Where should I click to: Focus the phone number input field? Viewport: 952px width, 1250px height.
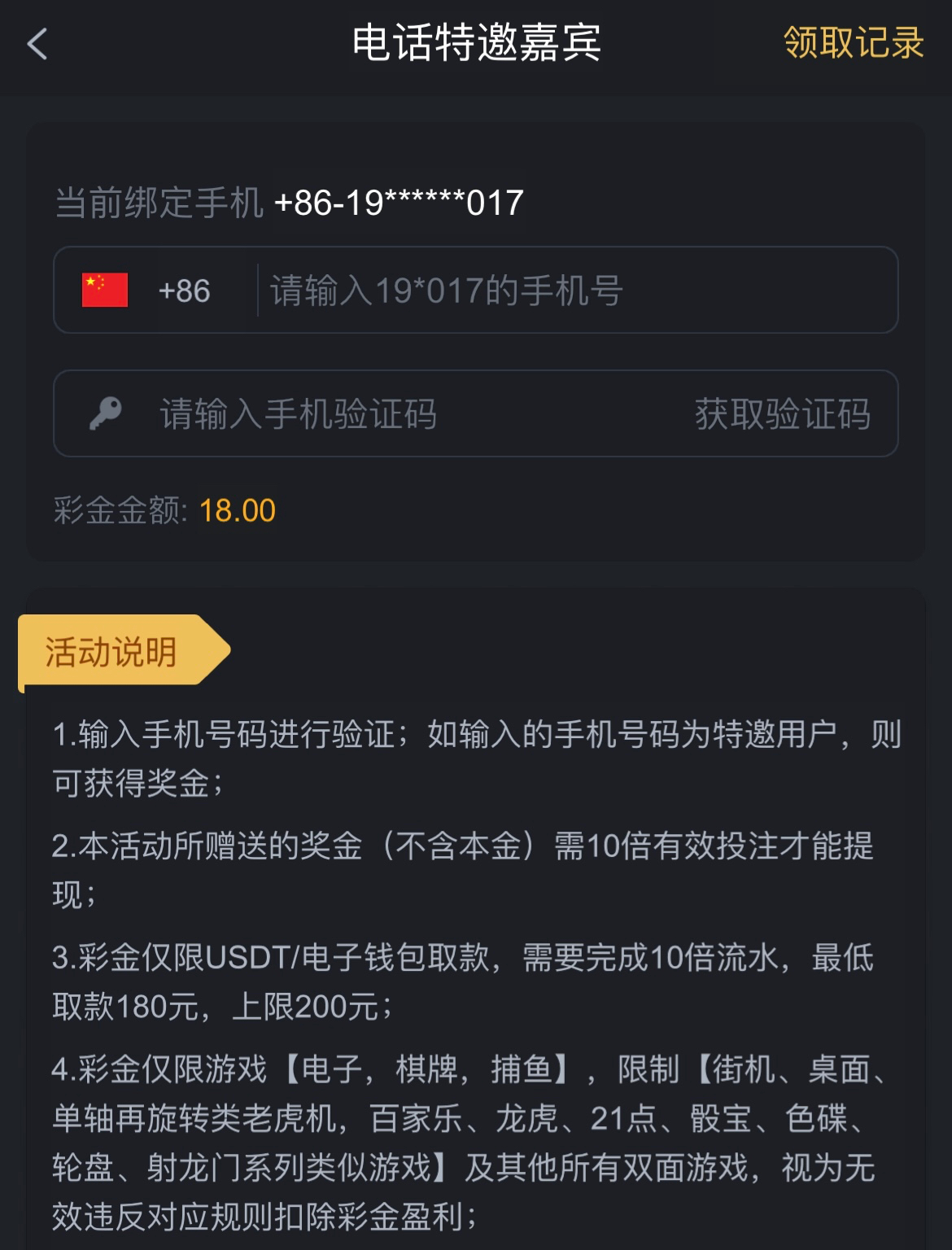(570, 291)
